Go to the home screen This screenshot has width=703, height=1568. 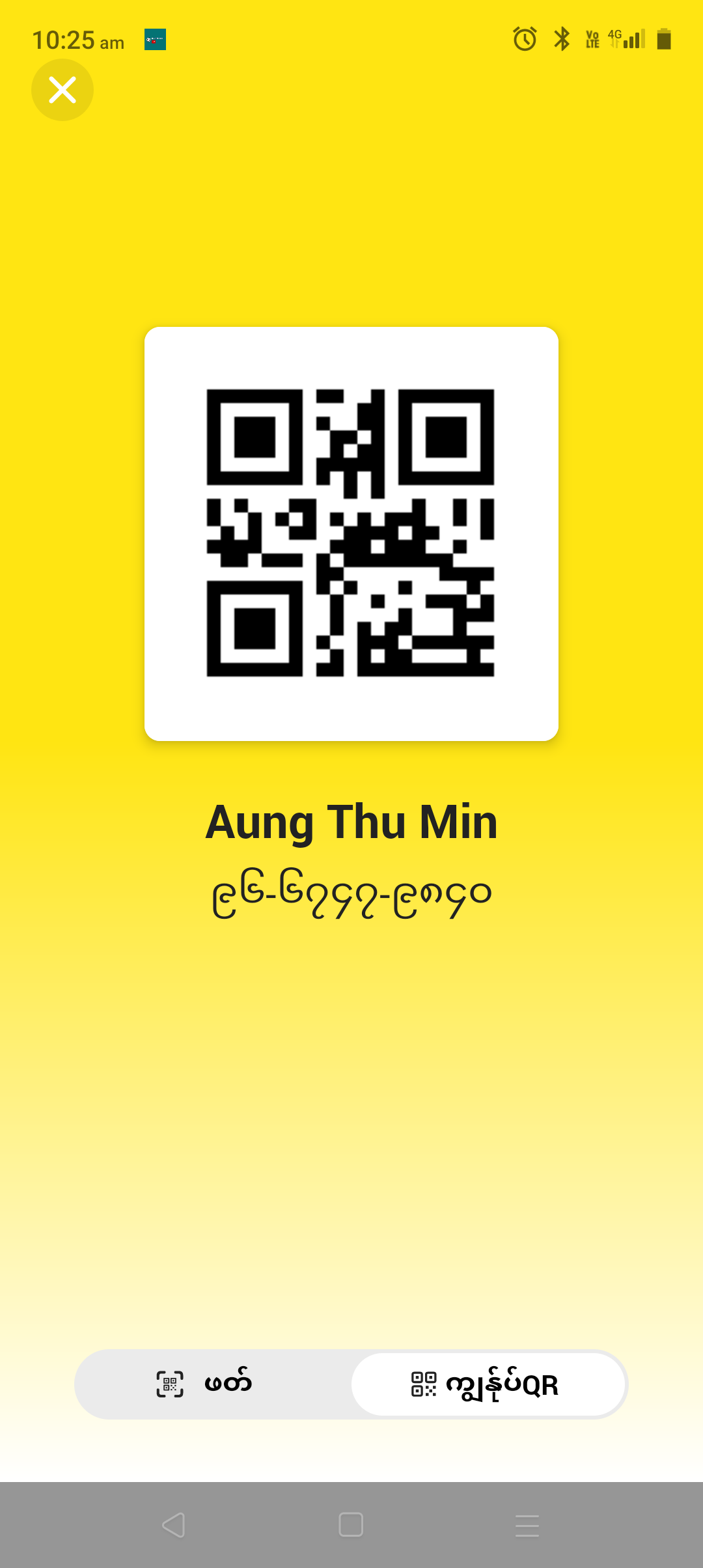pos(351,1525)
